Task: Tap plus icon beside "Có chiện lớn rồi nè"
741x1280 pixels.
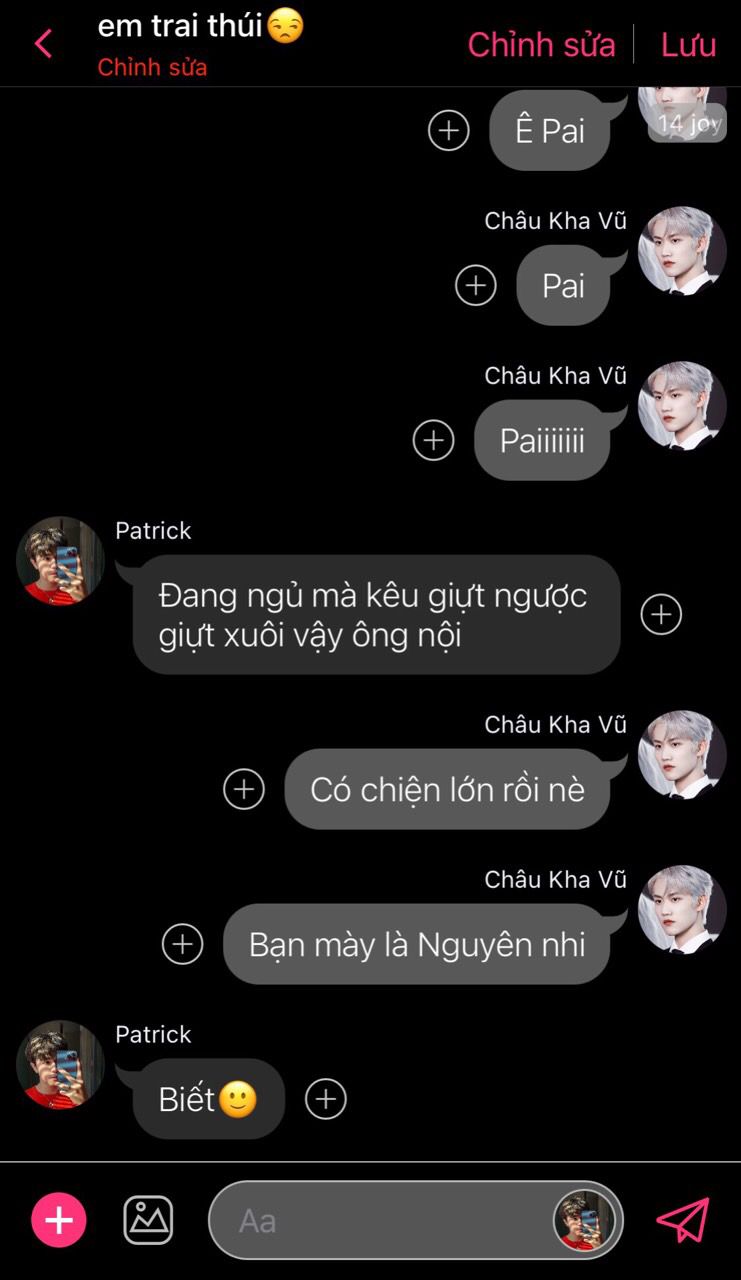Action: point(243,789)
